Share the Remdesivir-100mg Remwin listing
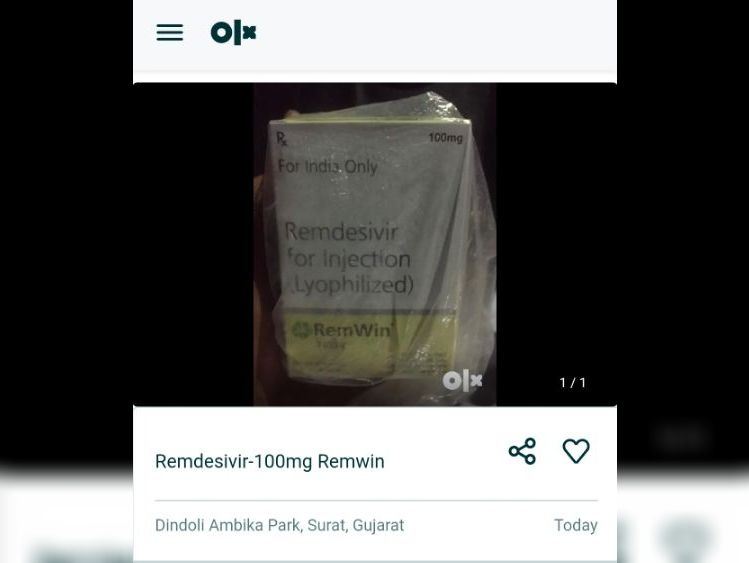The width and height of the screenshot is (749, 563). 522,451
